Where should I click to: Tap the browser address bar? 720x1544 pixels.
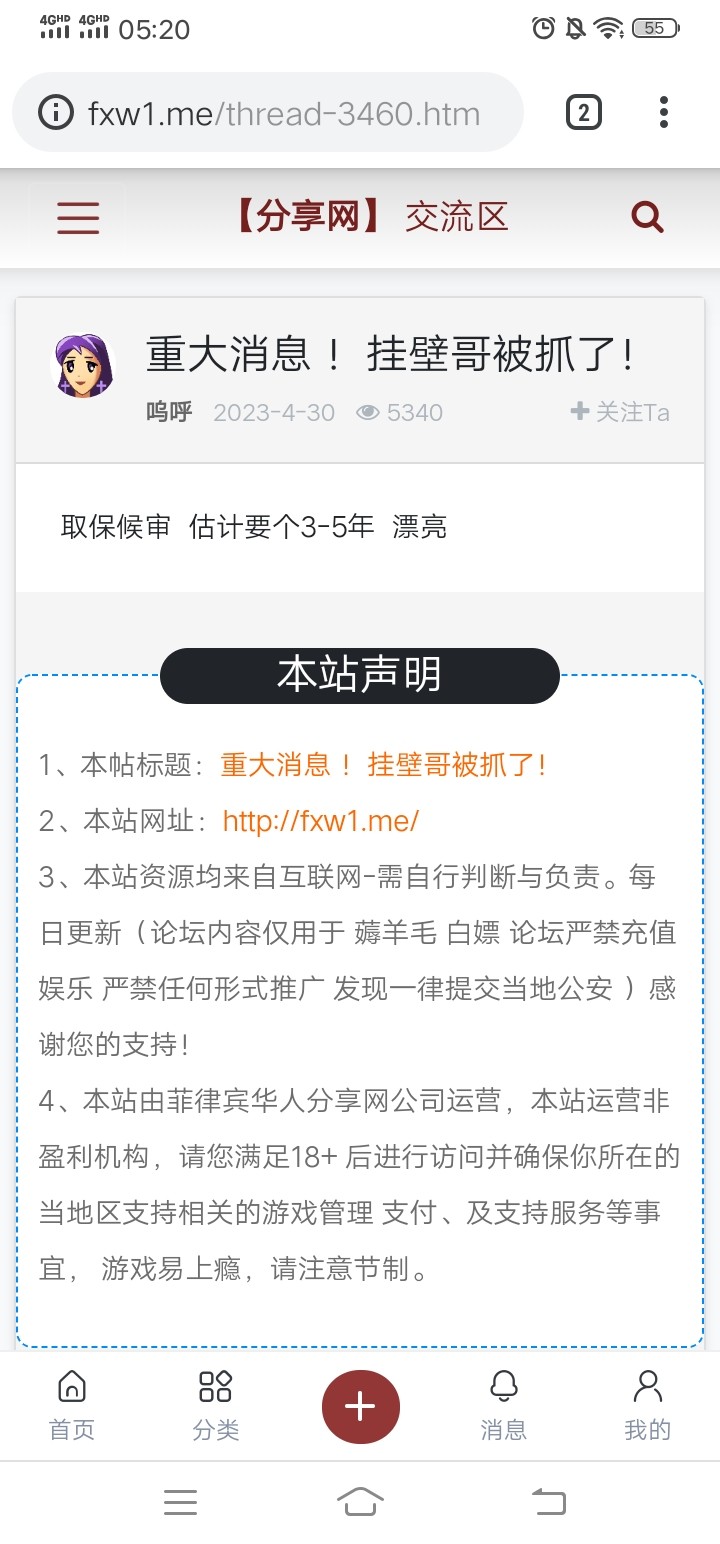coord(284,114)
